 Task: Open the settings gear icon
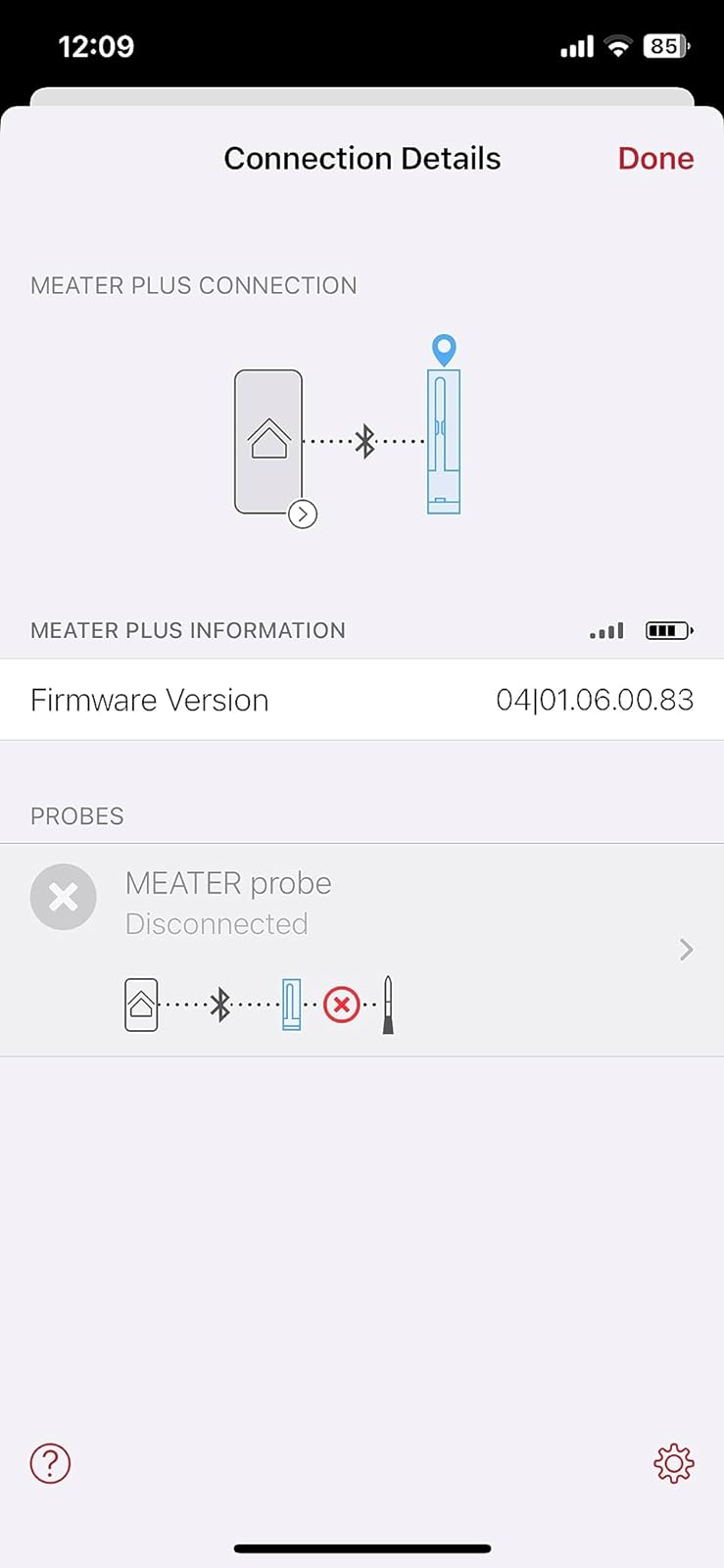[x=673, y=1463]
